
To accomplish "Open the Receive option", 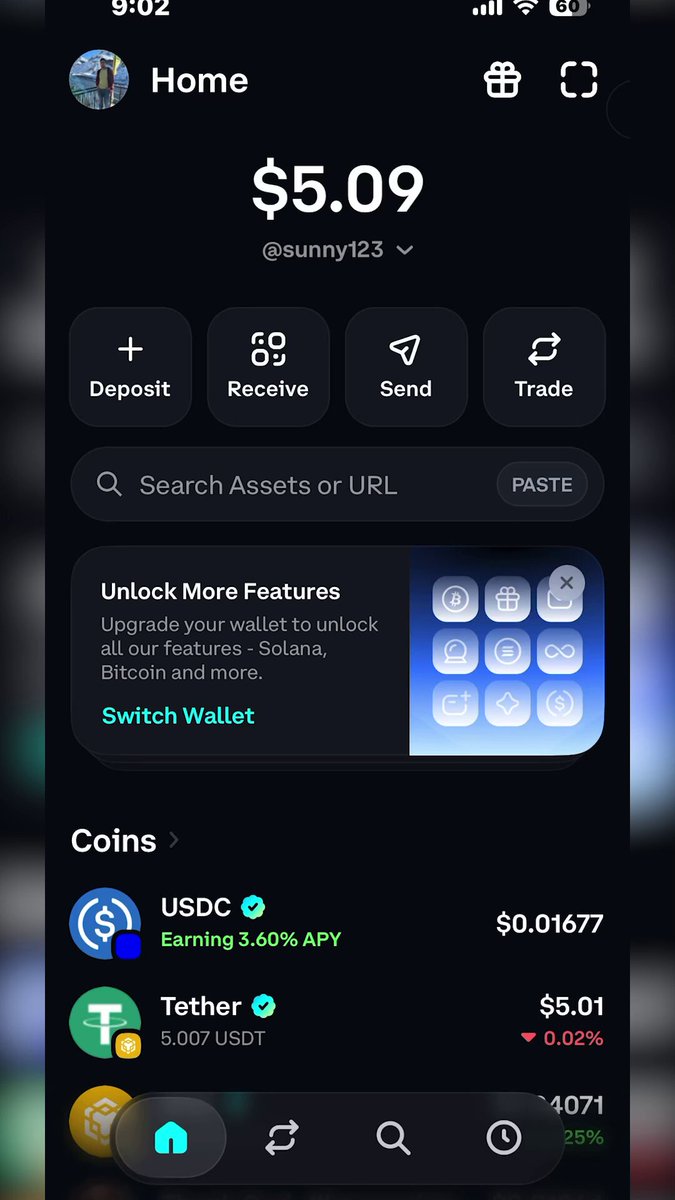I will 268,367.
